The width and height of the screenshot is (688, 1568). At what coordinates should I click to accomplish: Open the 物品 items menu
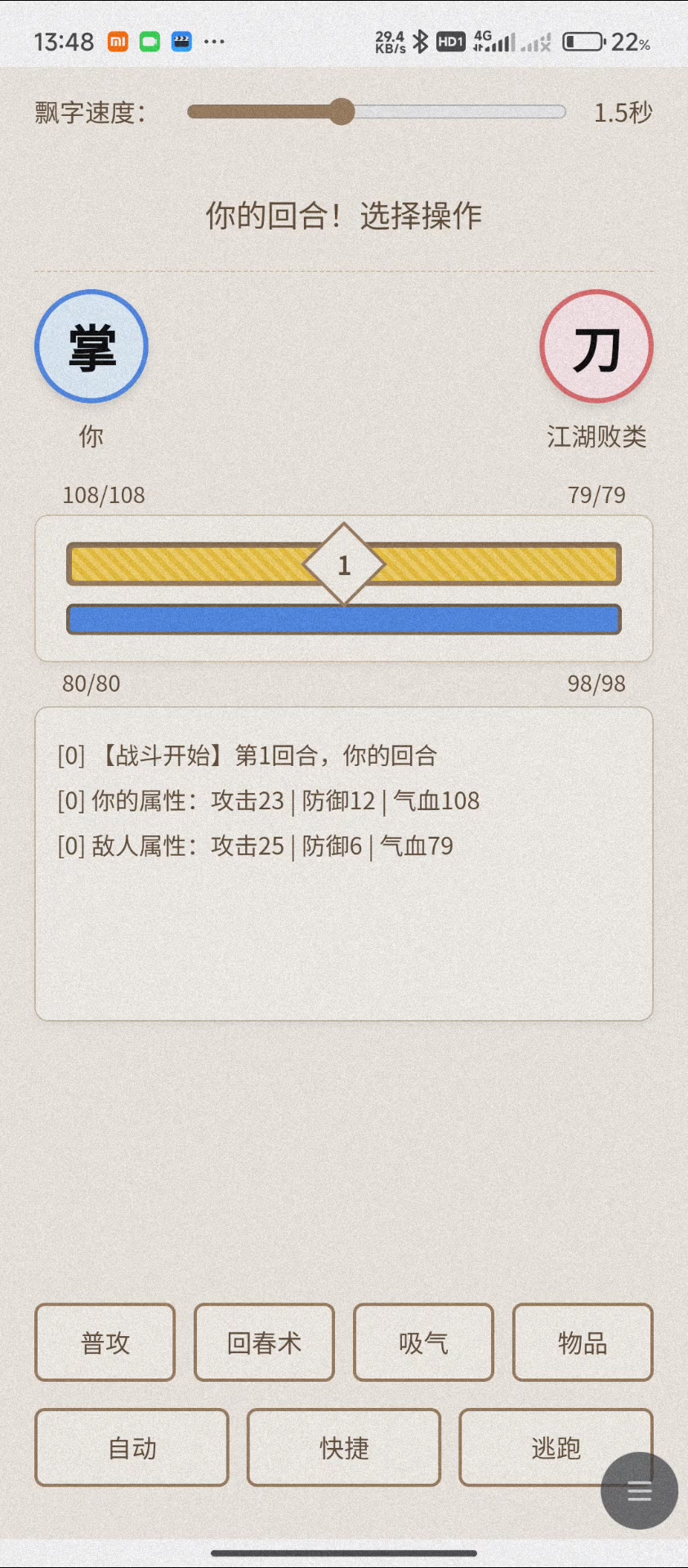(583, 1343)
